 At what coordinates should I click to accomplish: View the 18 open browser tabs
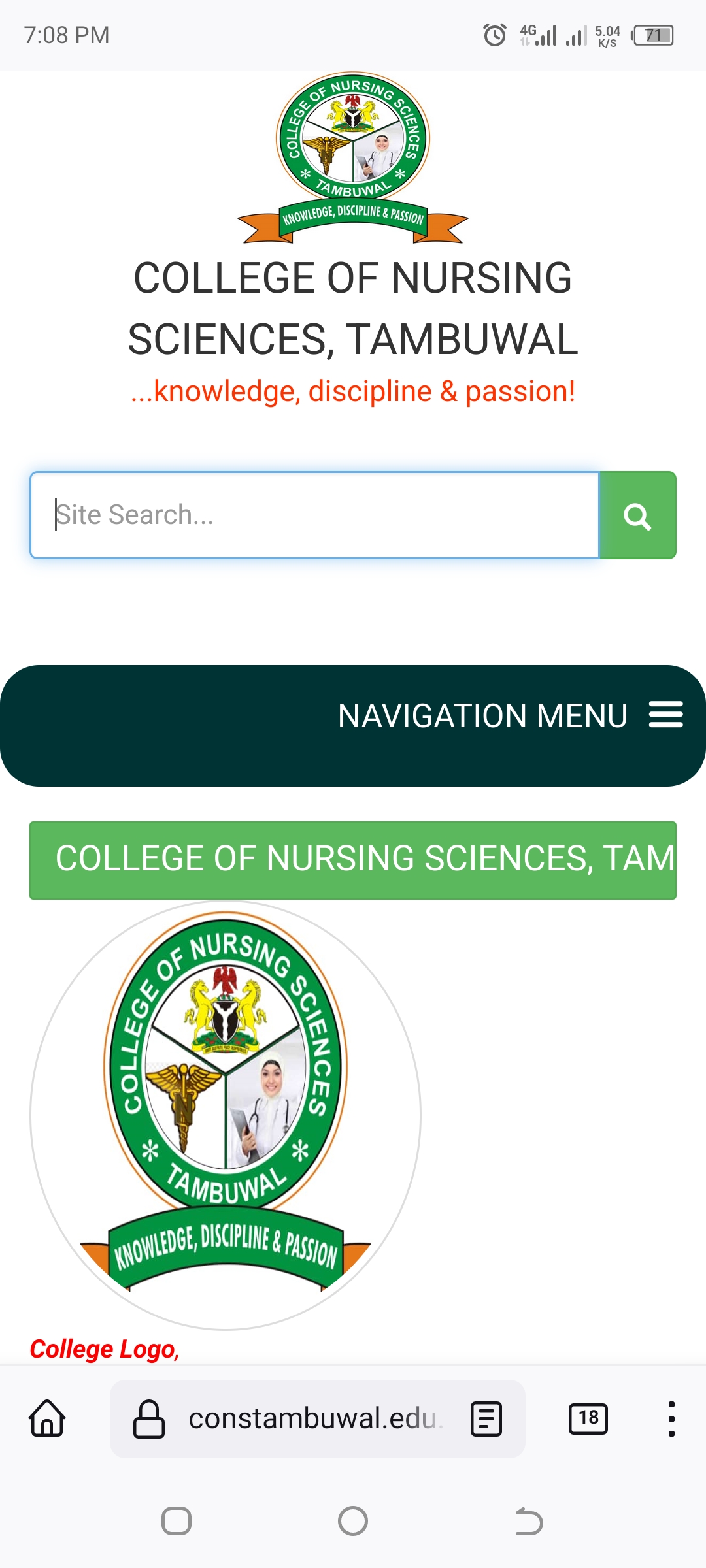click(588, 1418)
